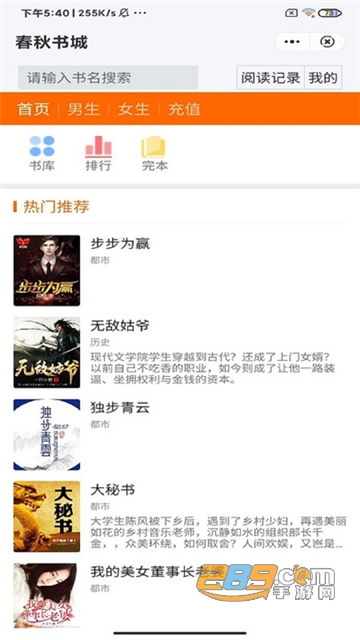The width and height of the screenshot is (360, 640).
Task: Open the 我的 account page
Action: 323,78
